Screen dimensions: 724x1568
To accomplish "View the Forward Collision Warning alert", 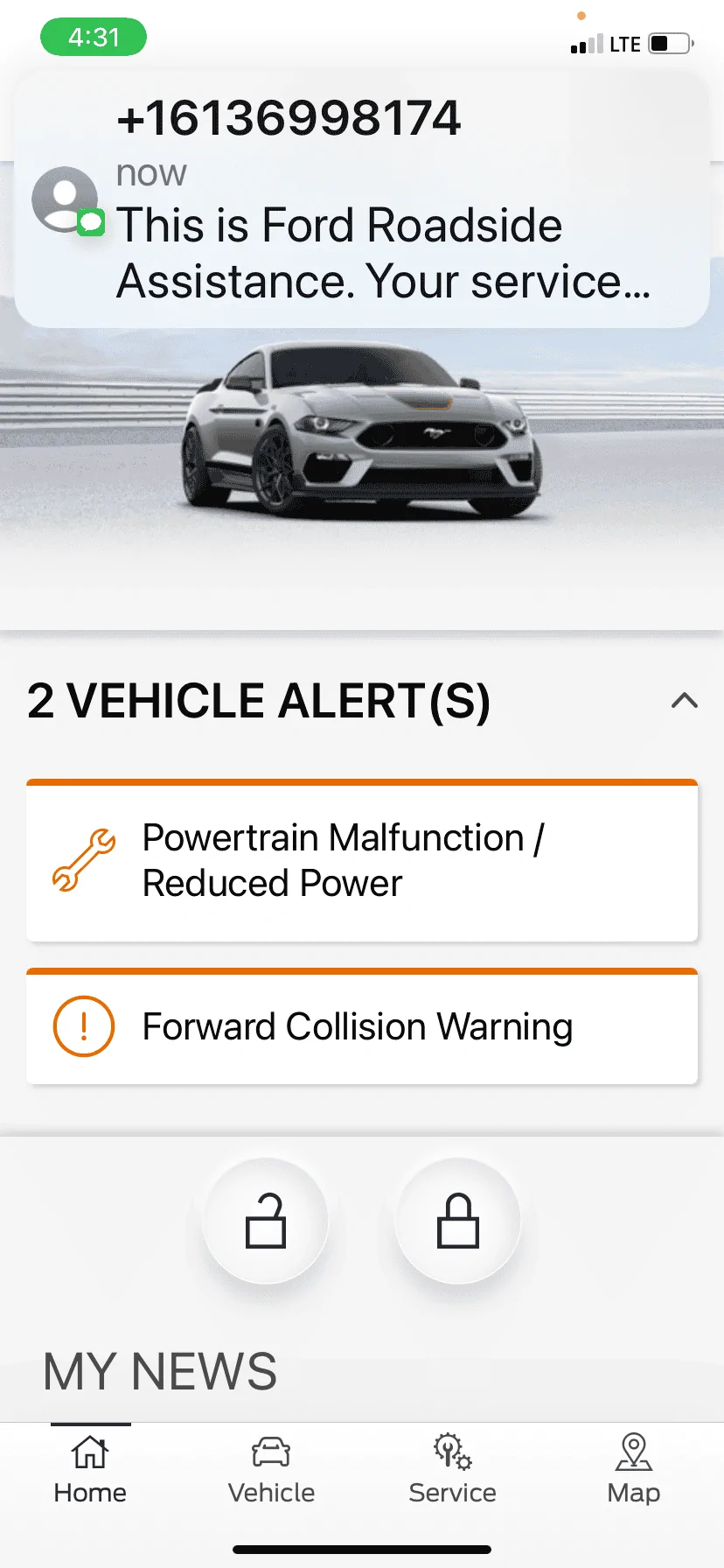I will pos(362,1026).
